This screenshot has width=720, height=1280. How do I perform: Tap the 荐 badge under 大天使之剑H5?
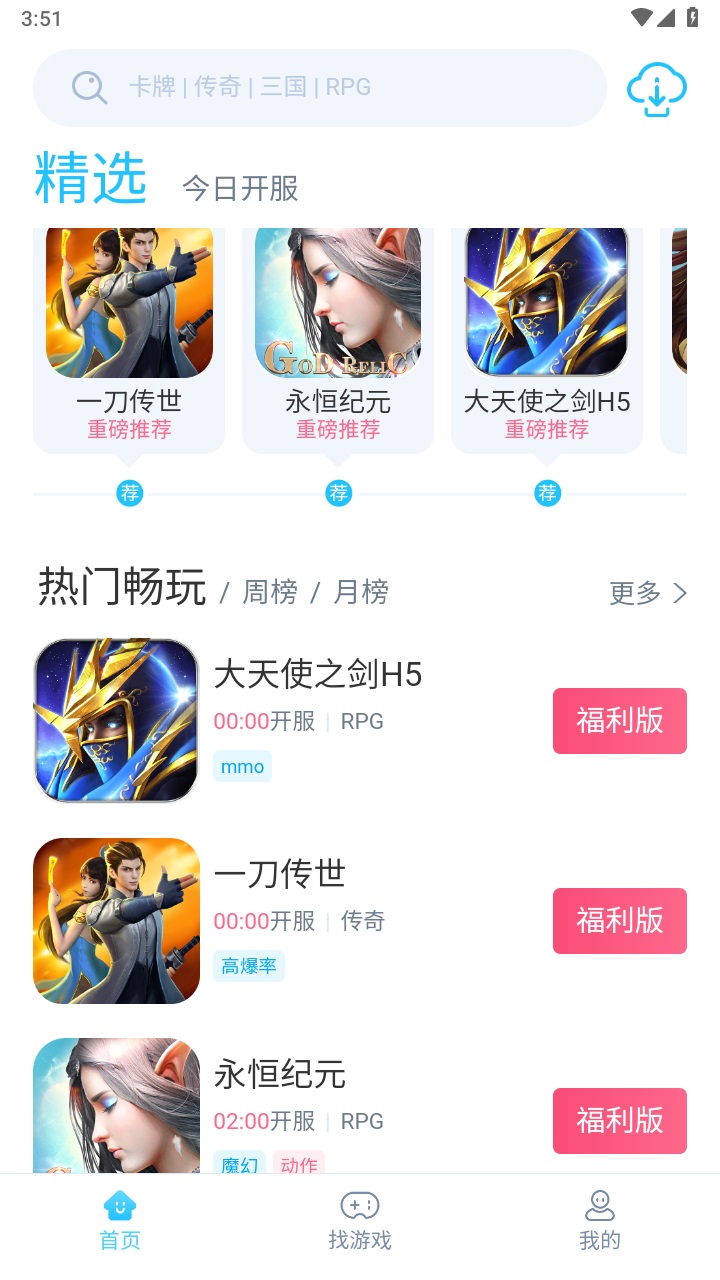pos(547,492)
